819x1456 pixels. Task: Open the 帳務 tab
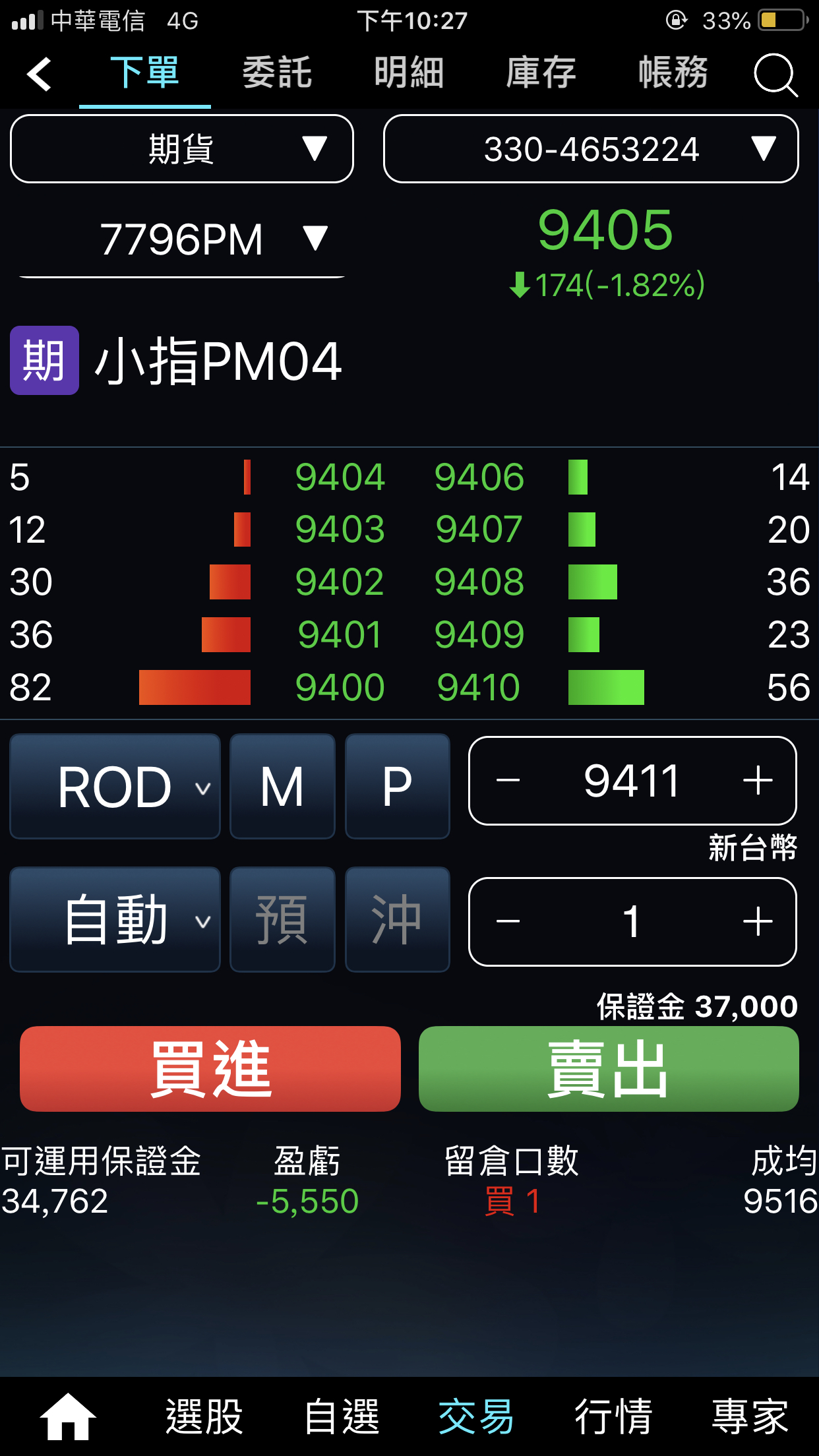pyautogui.click(x=673, y=73)
